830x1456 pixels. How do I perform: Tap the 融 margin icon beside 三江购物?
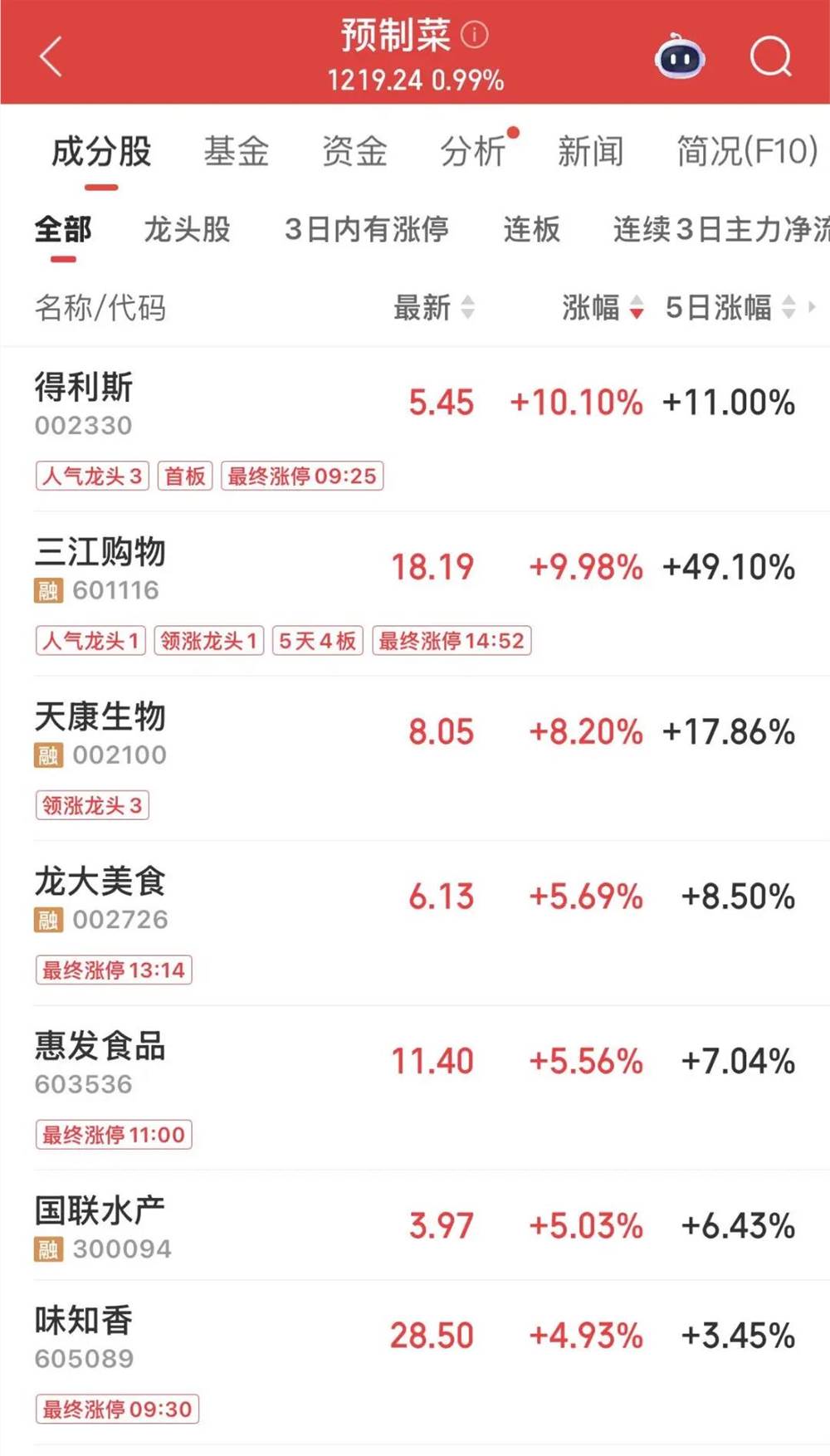coord(47,591)
